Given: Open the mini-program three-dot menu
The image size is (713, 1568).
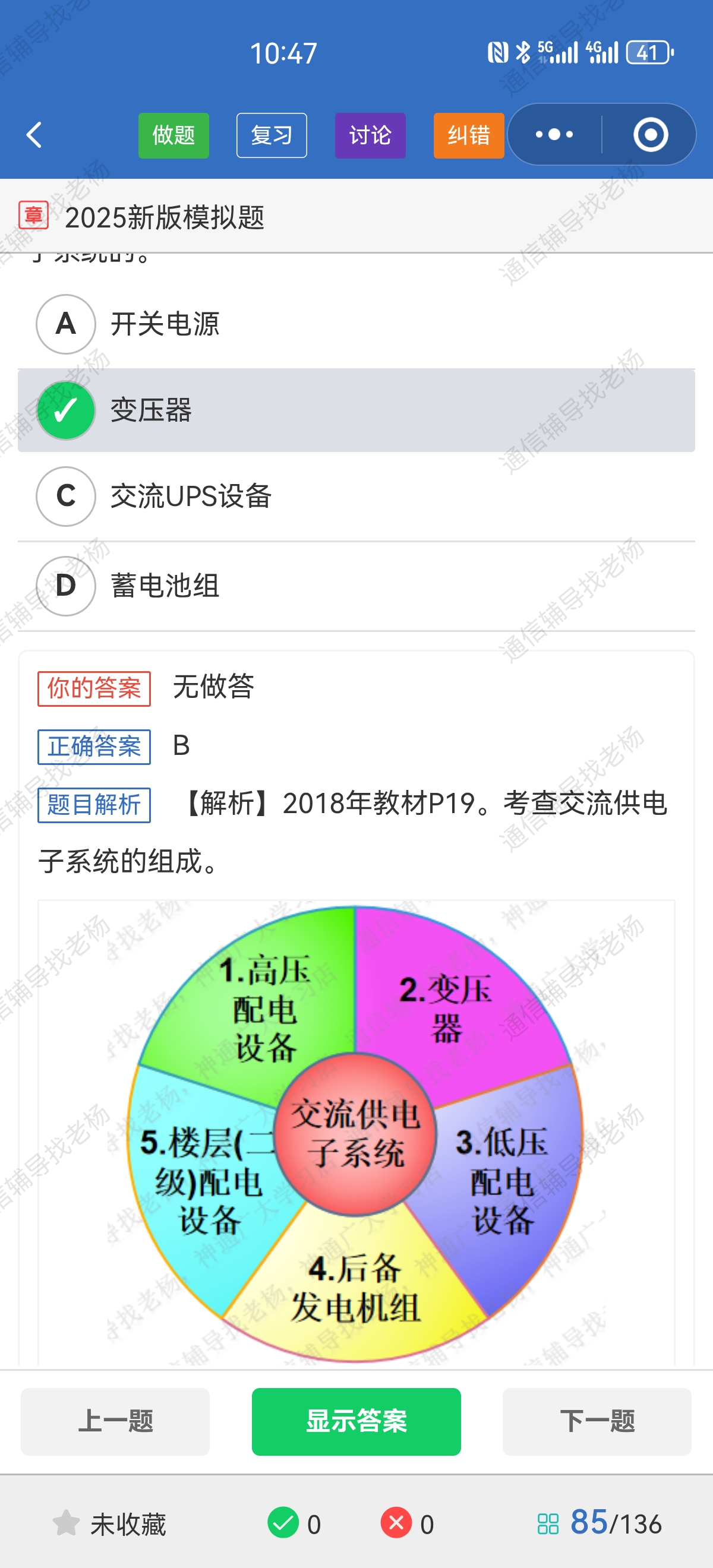Looking at the screenshot, I should (554, 134).
